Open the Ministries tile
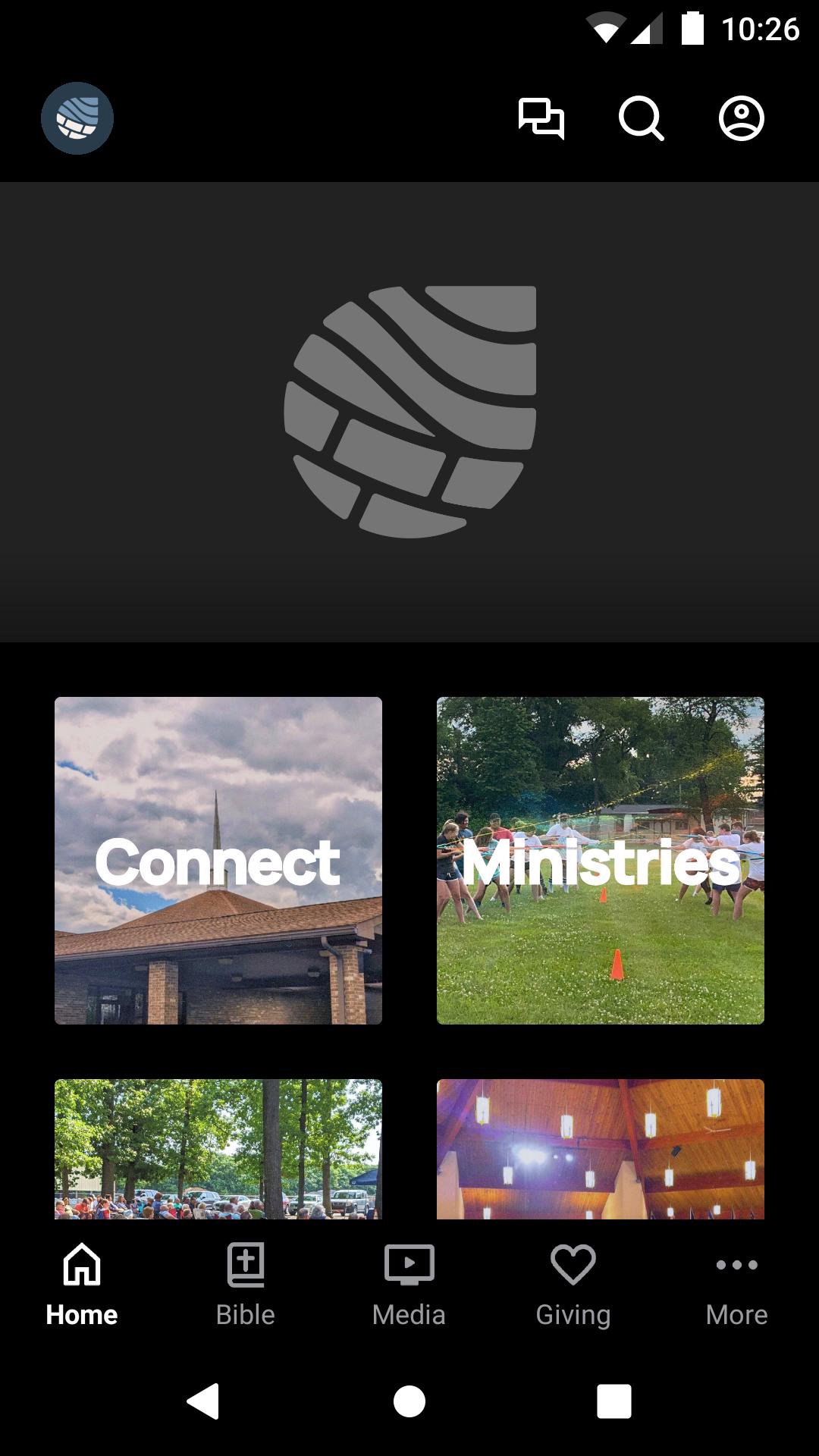The image size is (819, 1456). point(601,861)
